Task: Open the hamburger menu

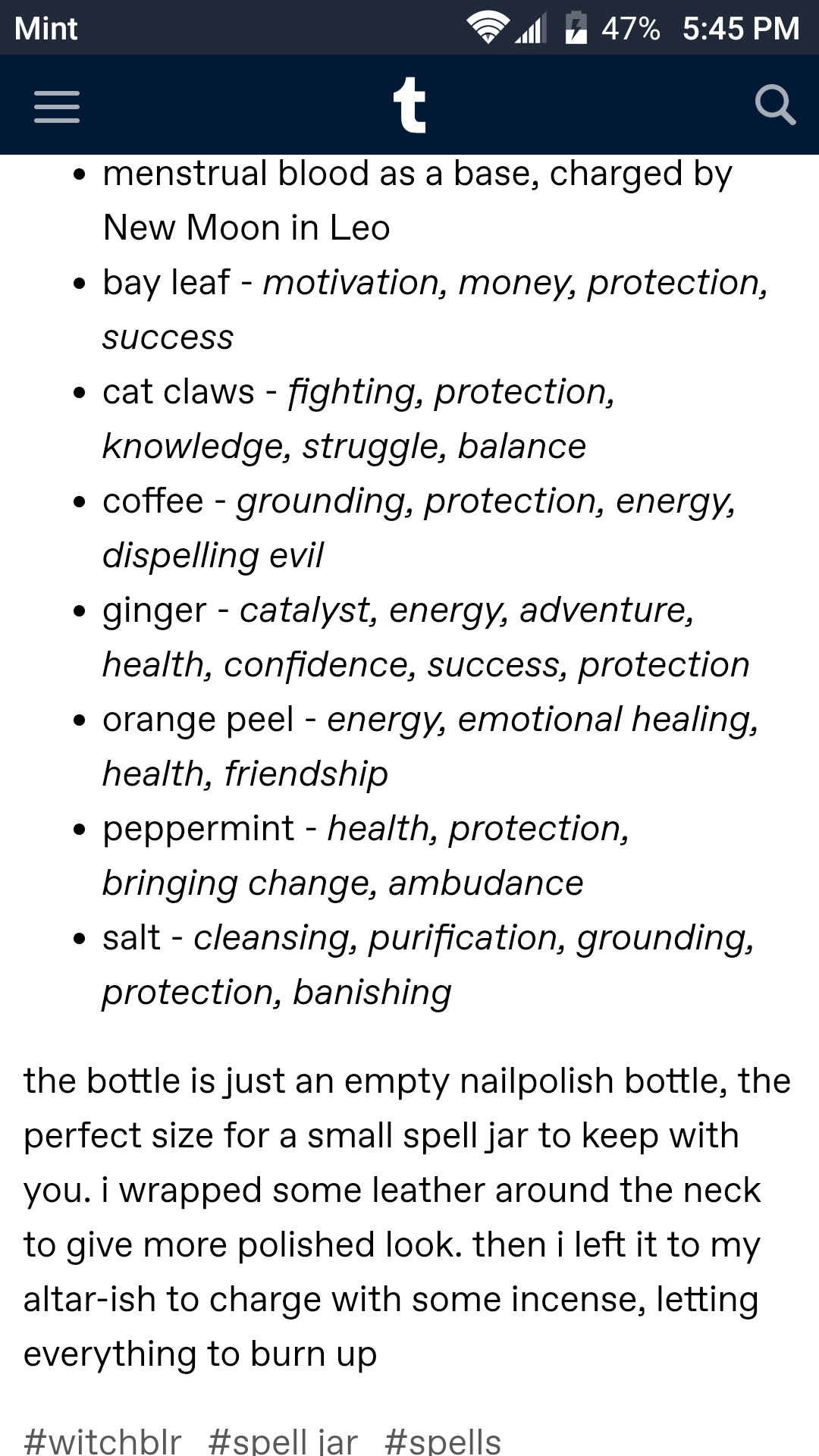Action: click(x=57, y=107)
